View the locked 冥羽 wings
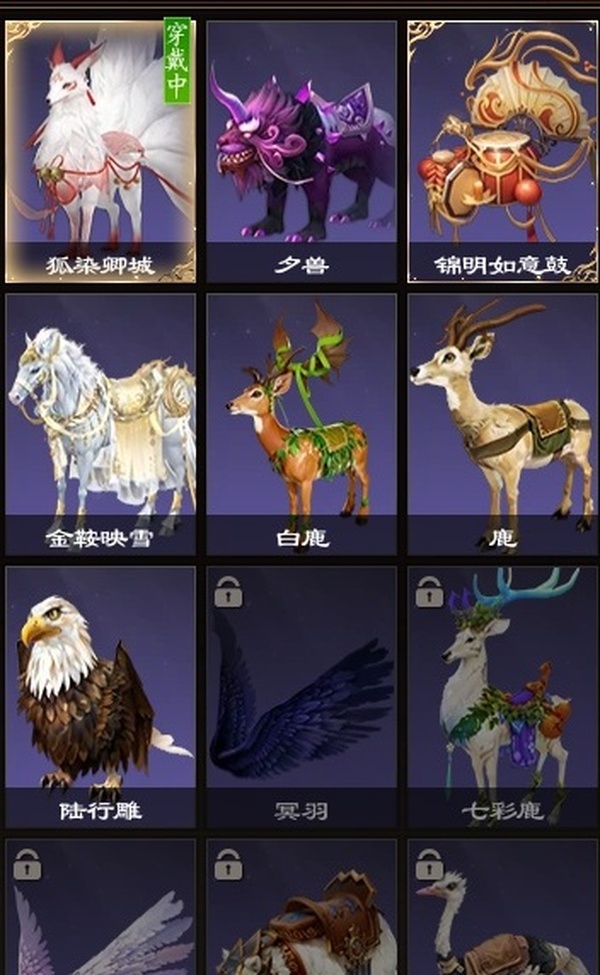This screenshot has height=975, width=600. [301, 697]
